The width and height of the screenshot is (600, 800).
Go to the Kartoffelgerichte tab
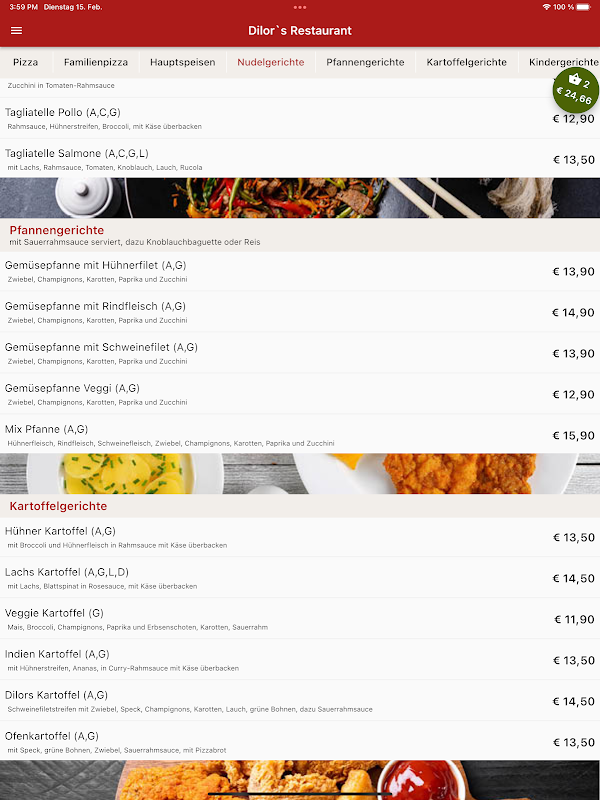466,62
